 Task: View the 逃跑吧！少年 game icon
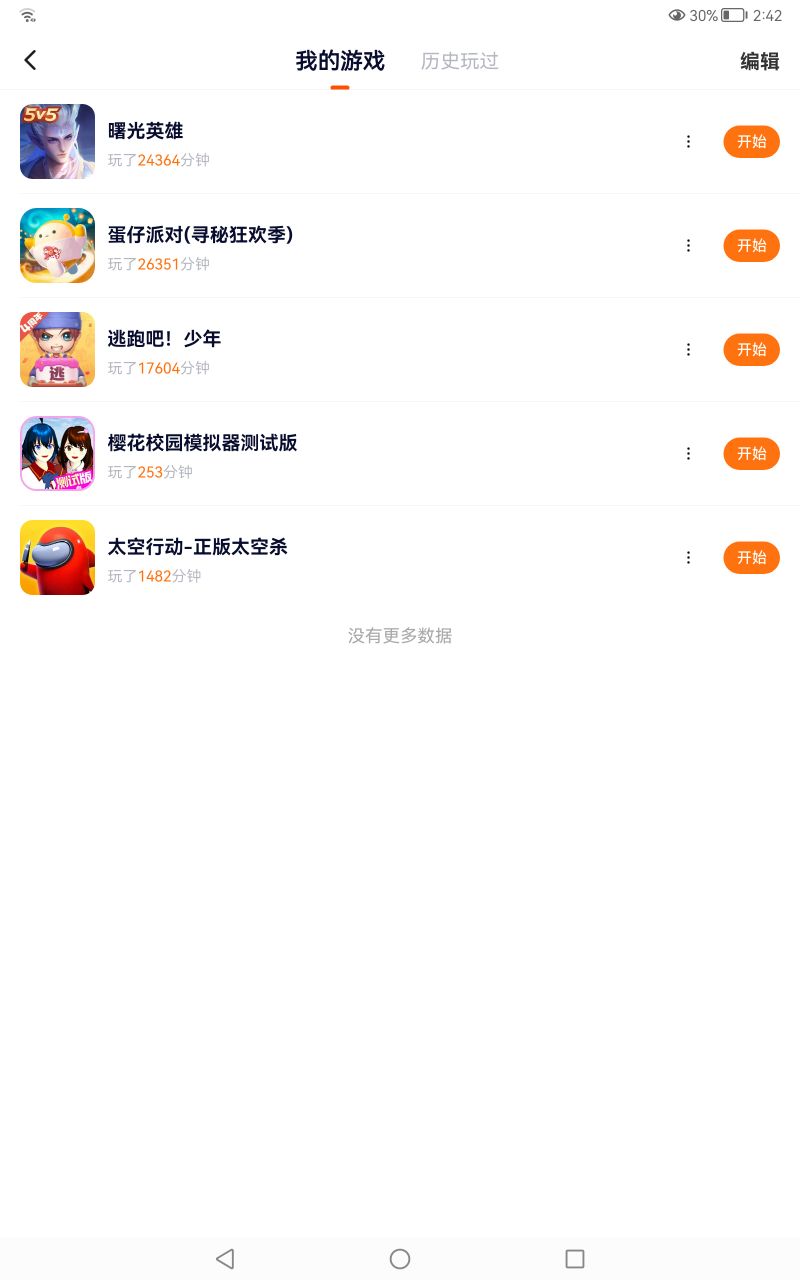pos(58,350)
